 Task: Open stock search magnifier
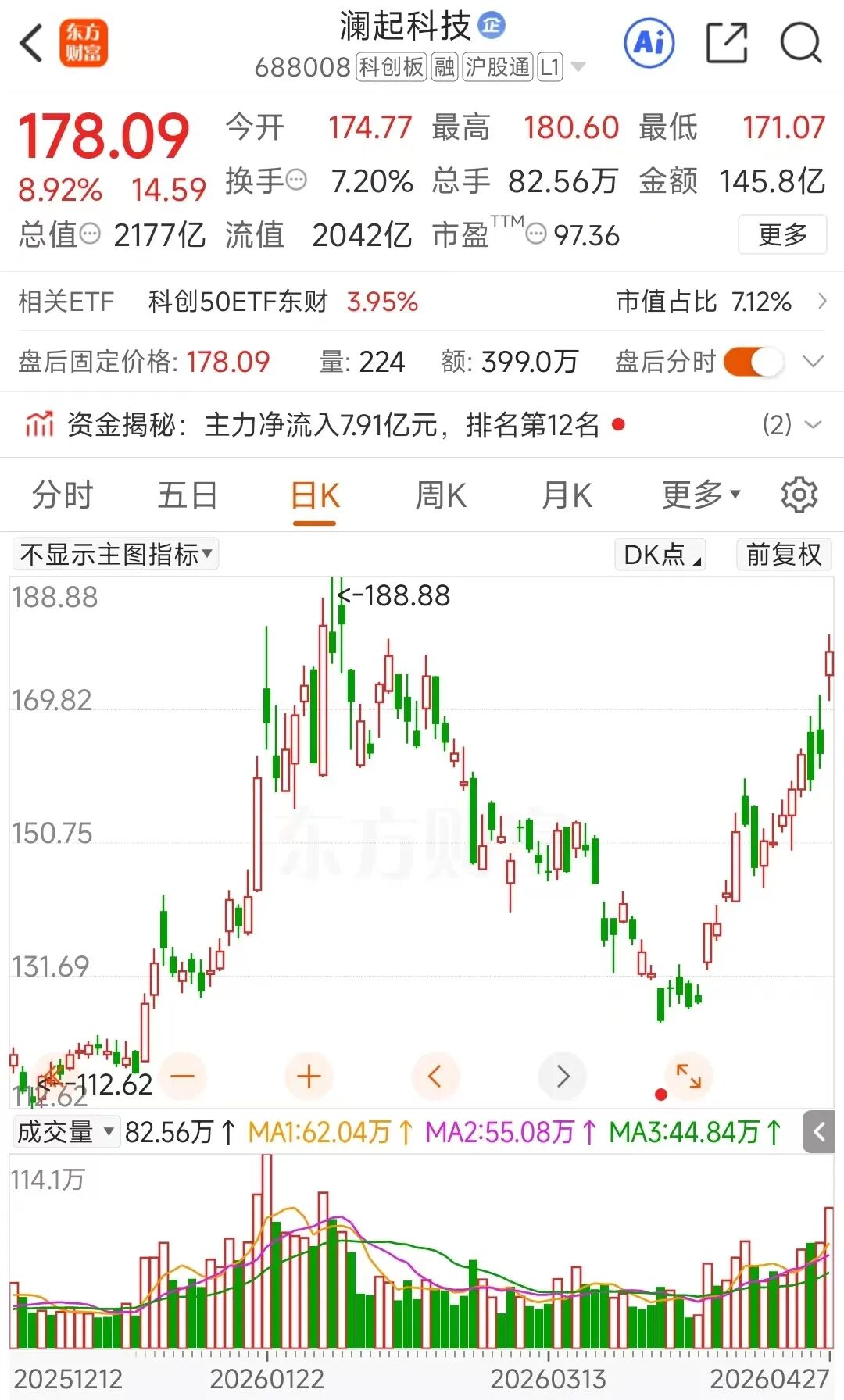[800, 42]
